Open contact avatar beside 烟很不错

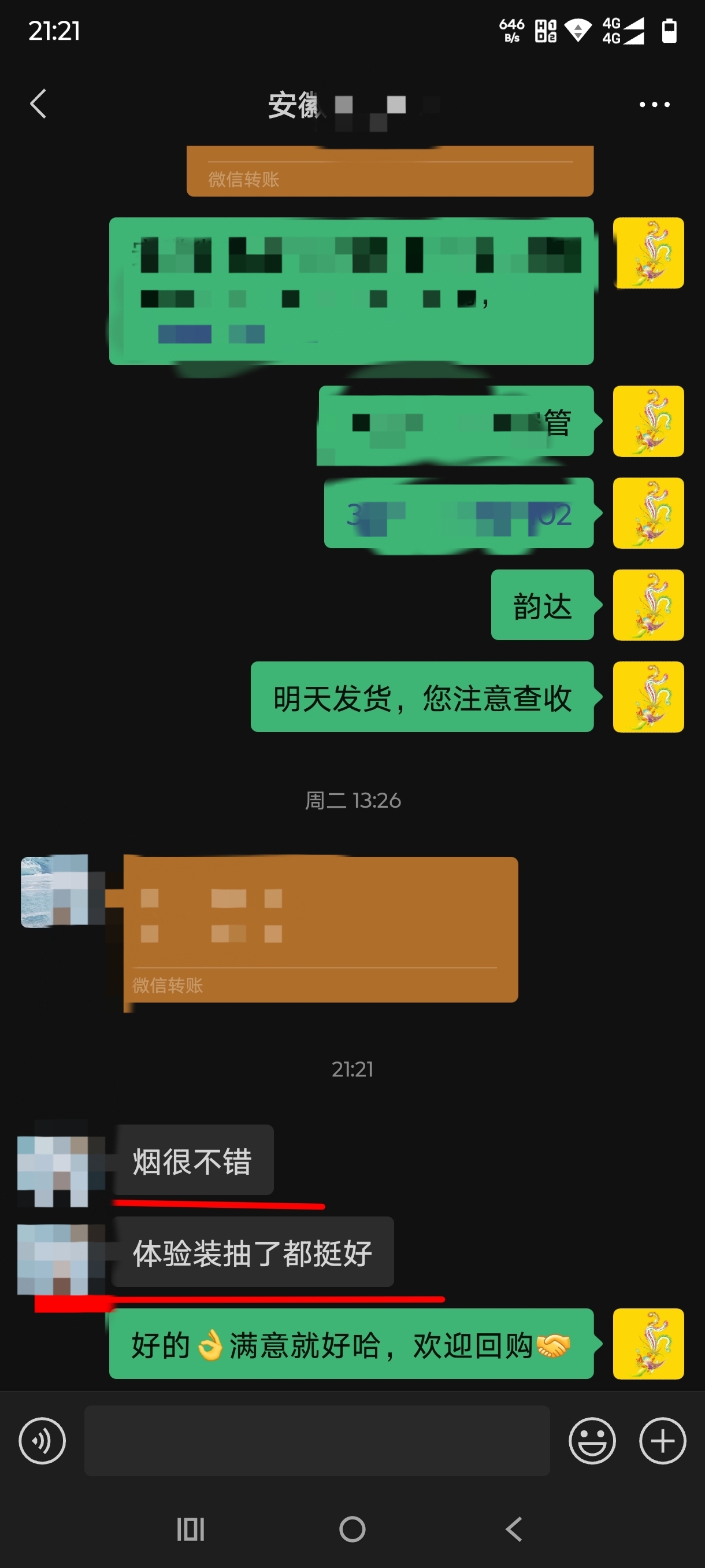(54, 1163)
